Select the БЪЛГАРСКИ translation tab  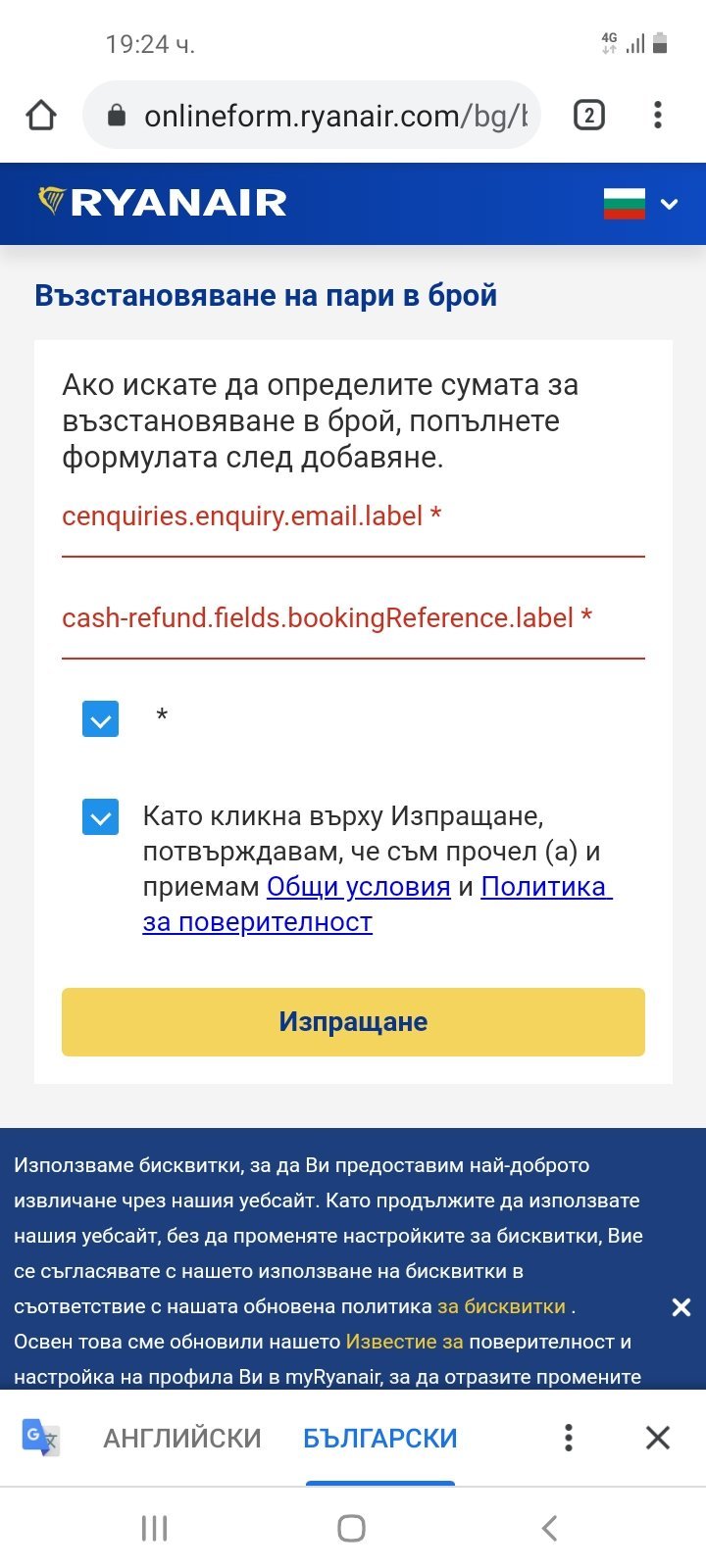[380, 1438]
